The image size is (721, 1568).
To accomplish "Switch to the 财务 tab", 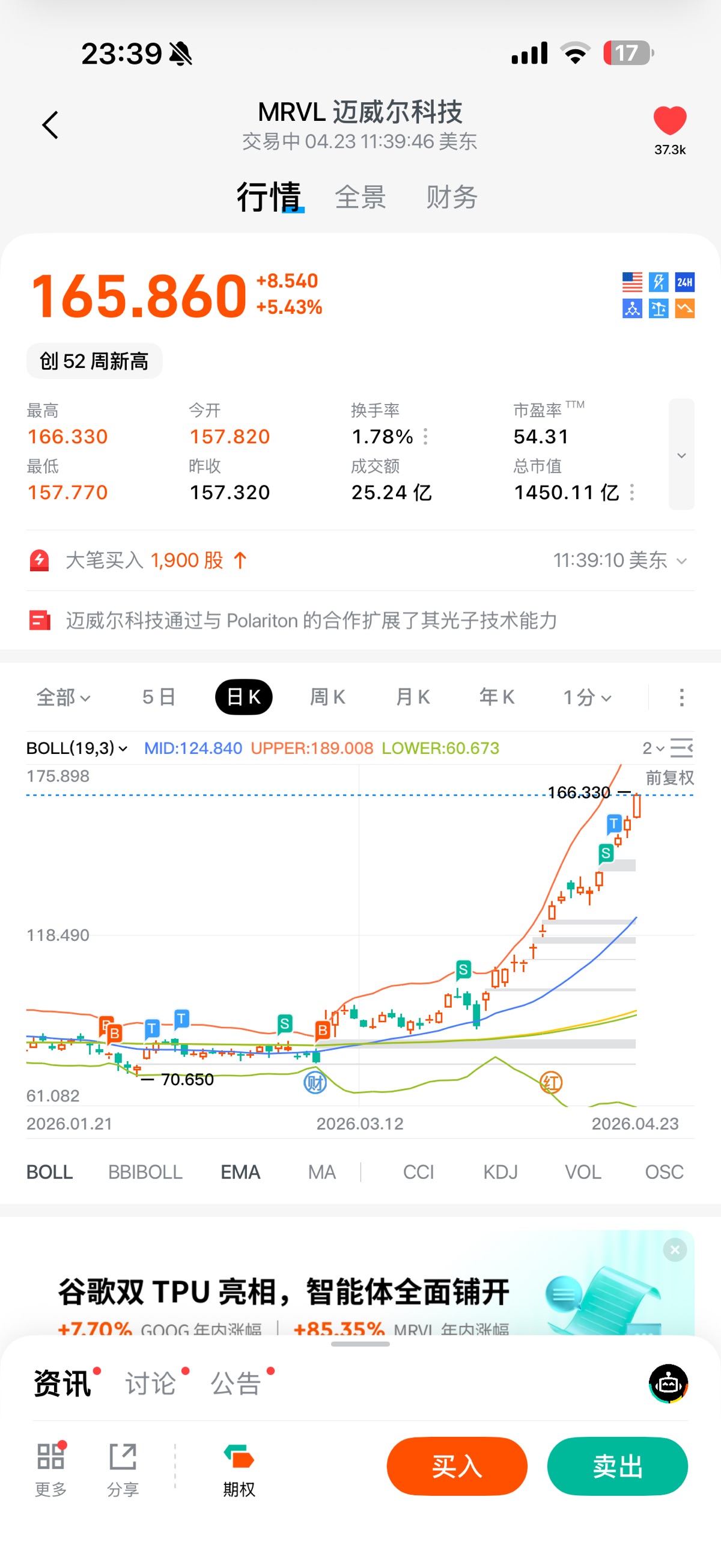I will 451,197.
